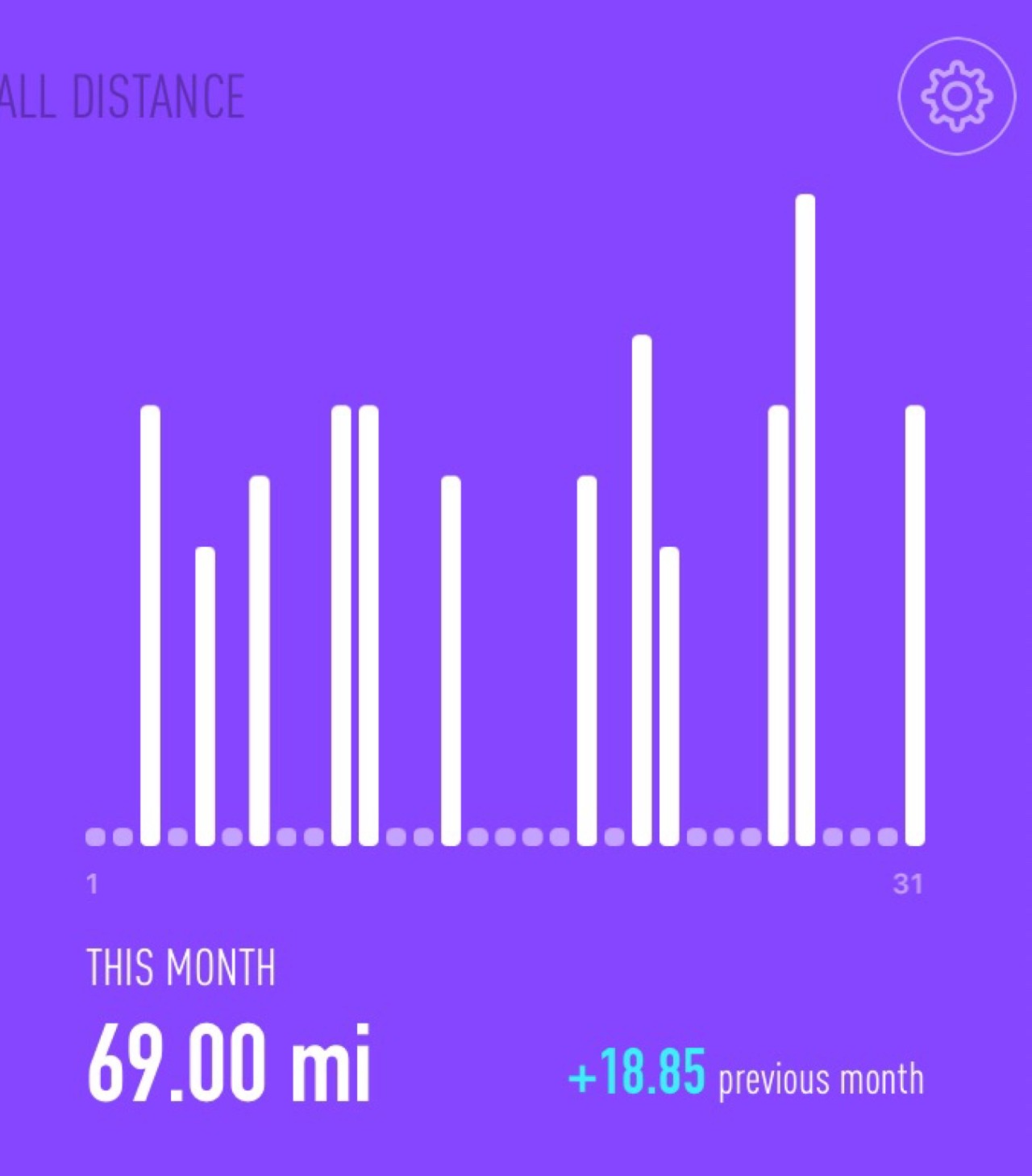Open the settings gear icon
The height and width of the screenshot is (1176, 1032).
coord(956,96)
